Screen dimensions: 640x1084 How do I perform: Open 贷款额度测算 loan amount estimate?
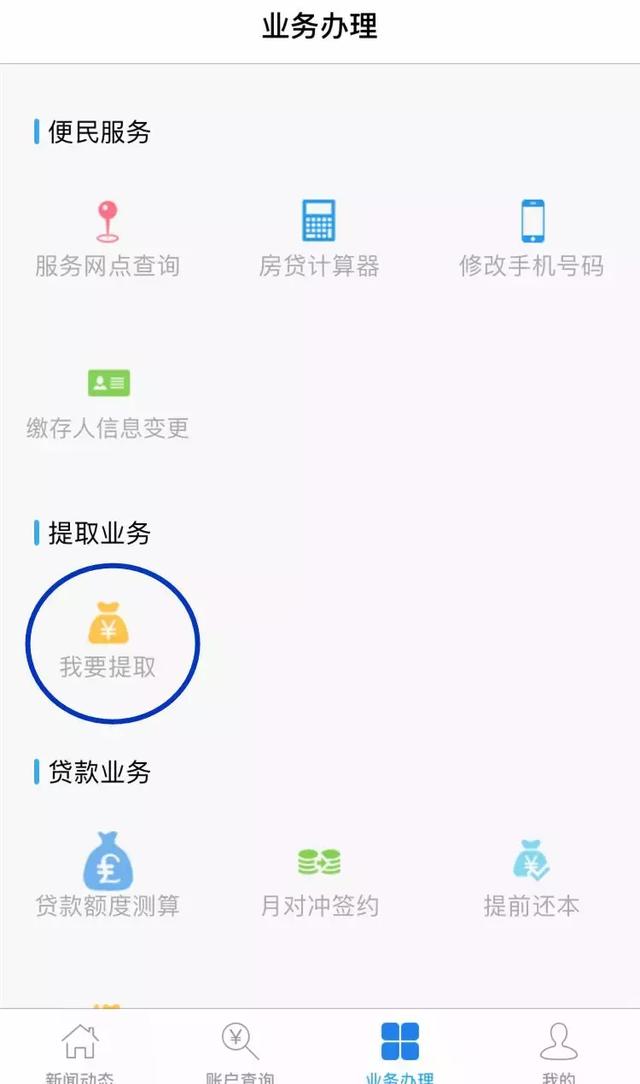[108, 876]
